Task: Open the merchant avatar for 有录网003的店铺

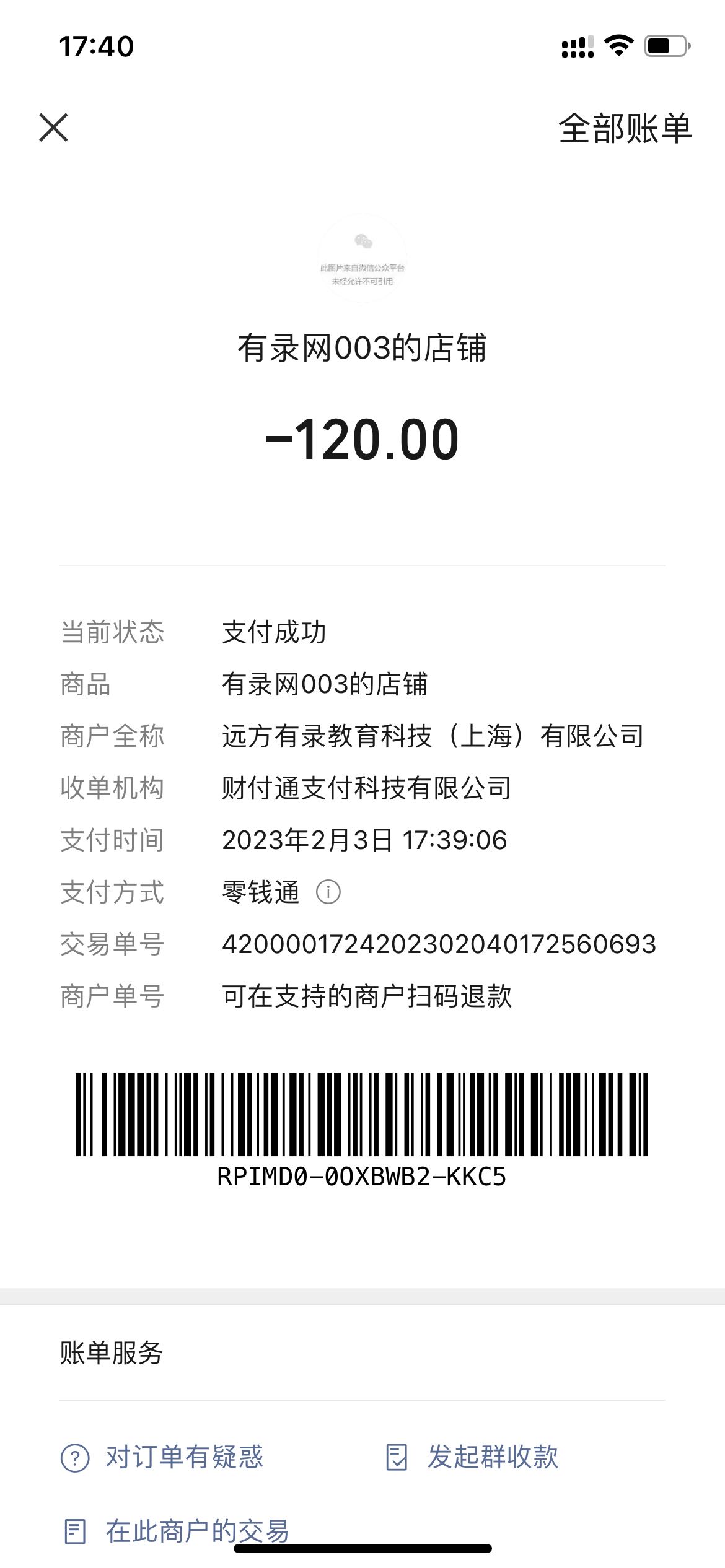Action: coord(362,259)
